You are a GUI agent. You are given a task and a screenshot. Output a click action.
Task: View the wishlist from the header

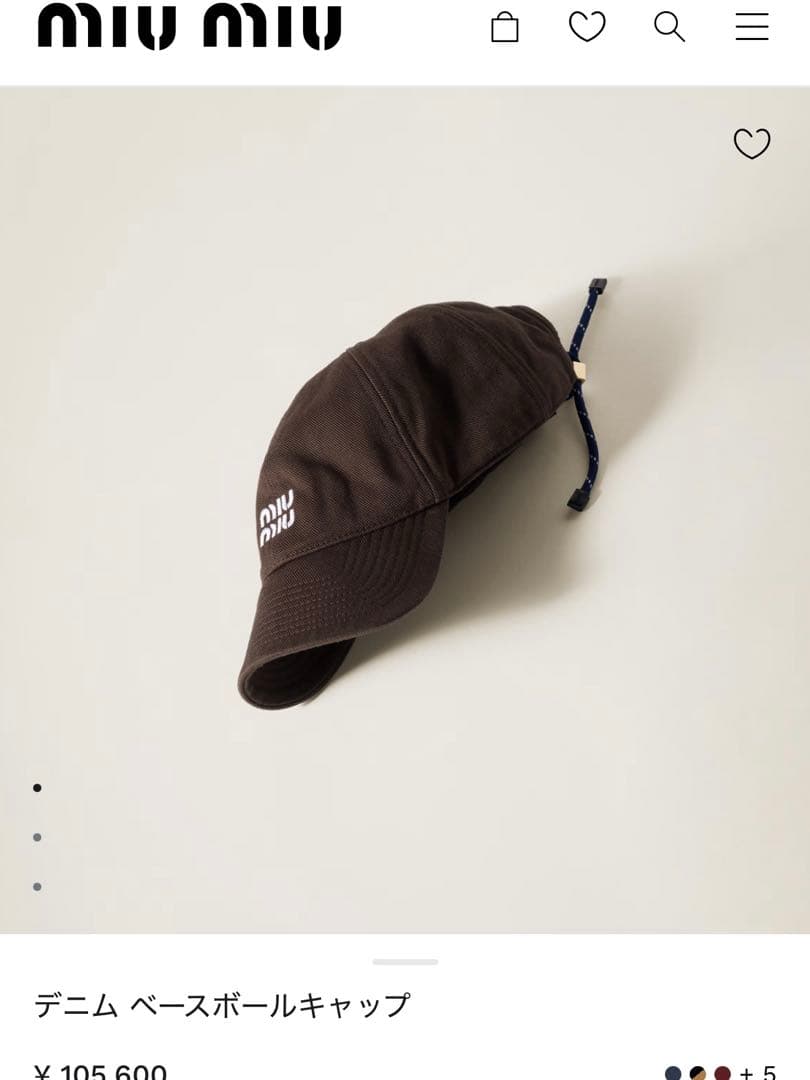587,27
